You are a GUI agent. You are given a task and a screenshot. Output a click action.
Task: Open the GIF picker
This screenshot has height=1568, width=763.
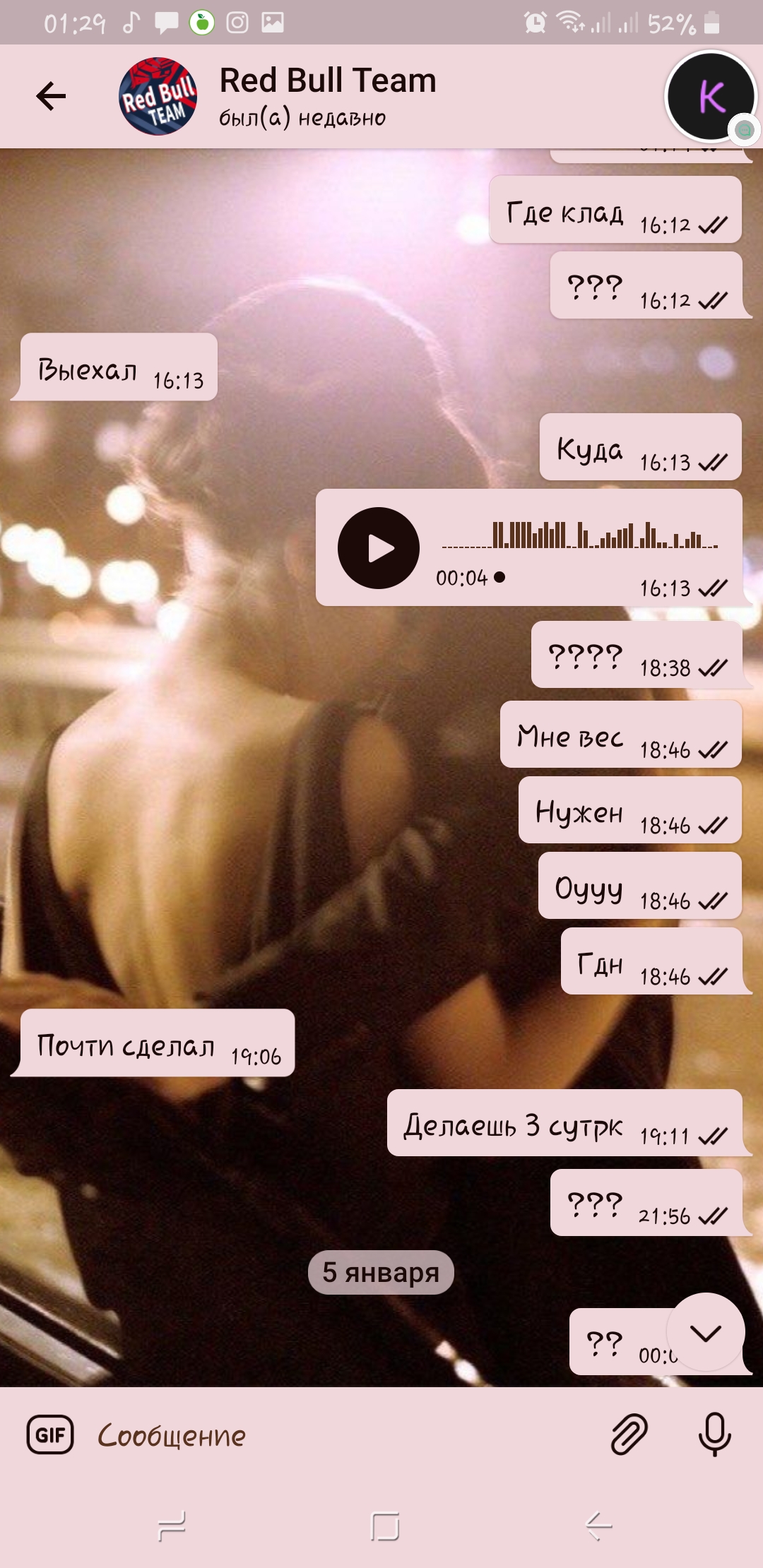tap(50, 1435)
